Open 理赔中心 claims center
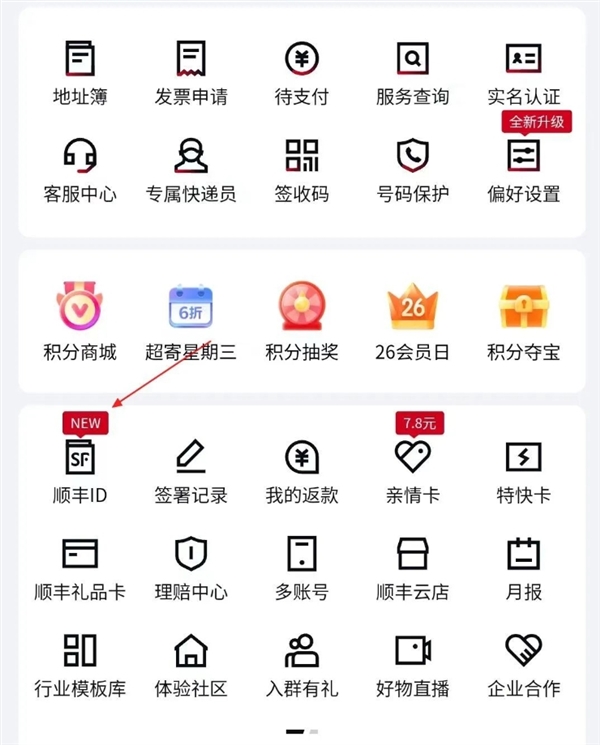The width and height of the screenshot is (600, 745). click(x=191, y=555)
